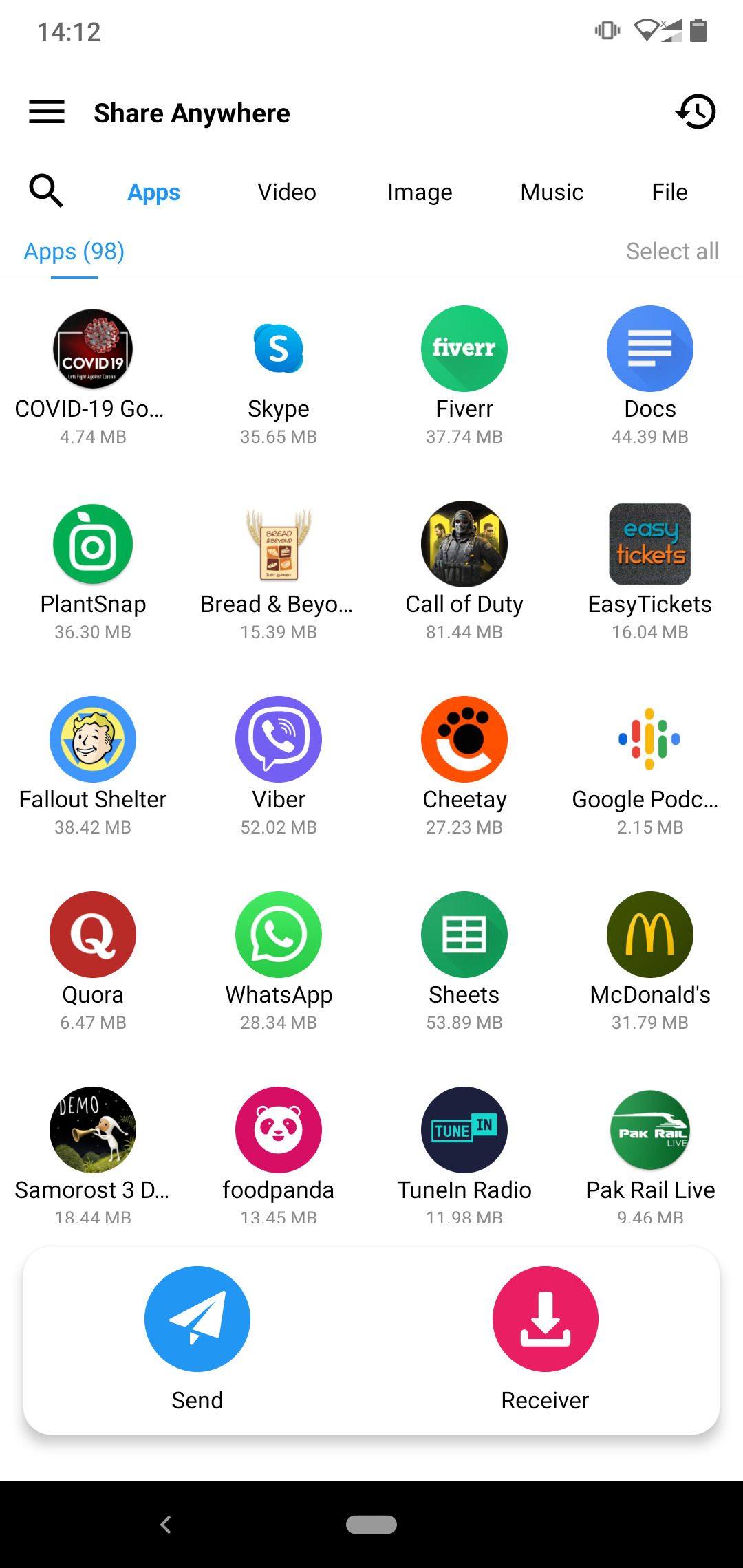Select all apps in the list
The height and width of the screenshot is (1568, 743).
(x=672, y=251)
